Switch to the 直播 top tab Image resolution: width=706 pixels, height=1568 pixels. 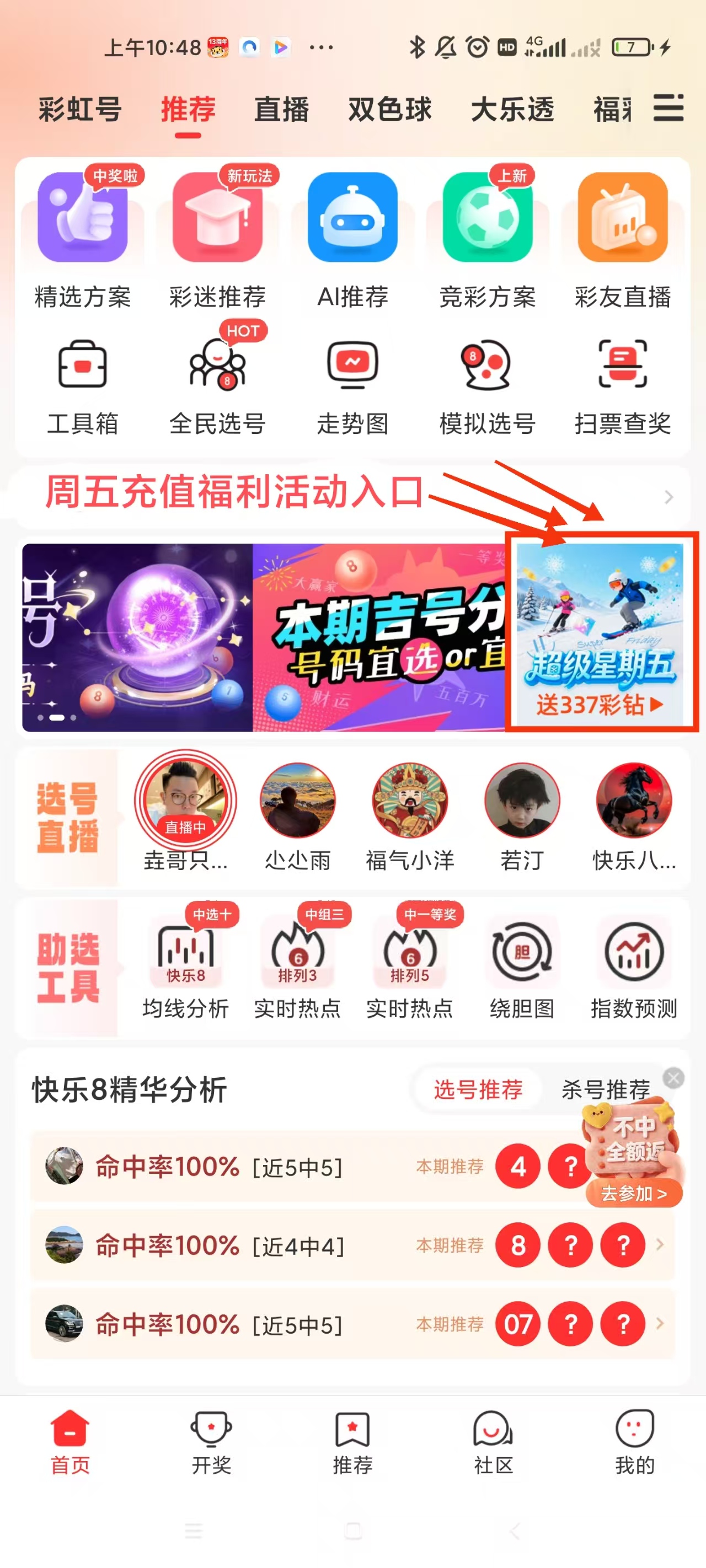click(x=281, y=110)
